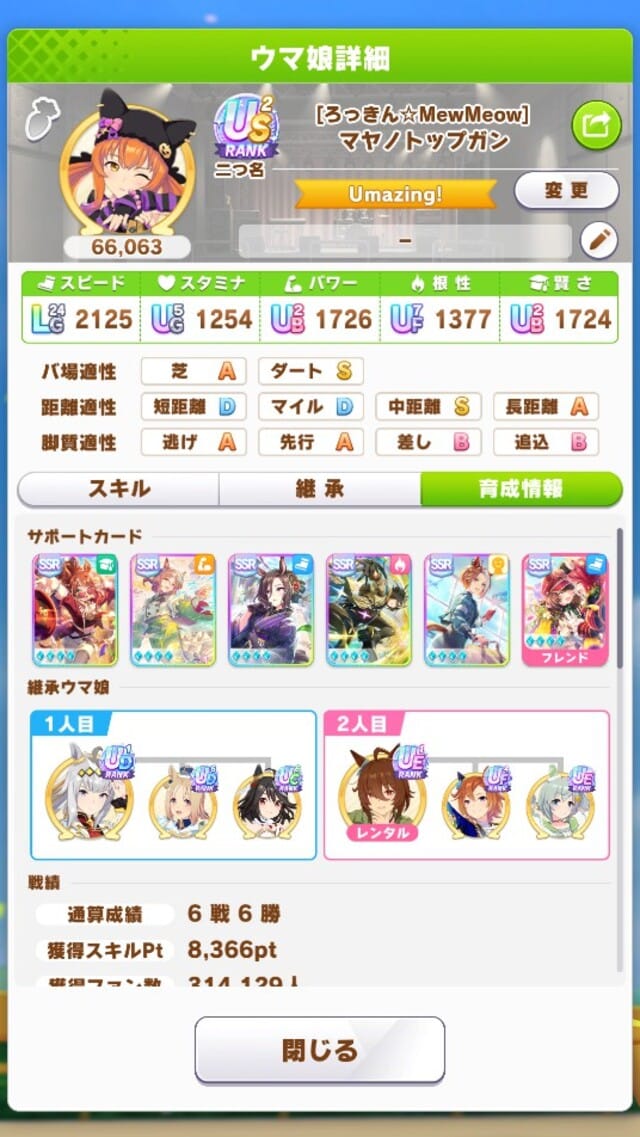Edit the memo with the pencil icon

[599, 241]
